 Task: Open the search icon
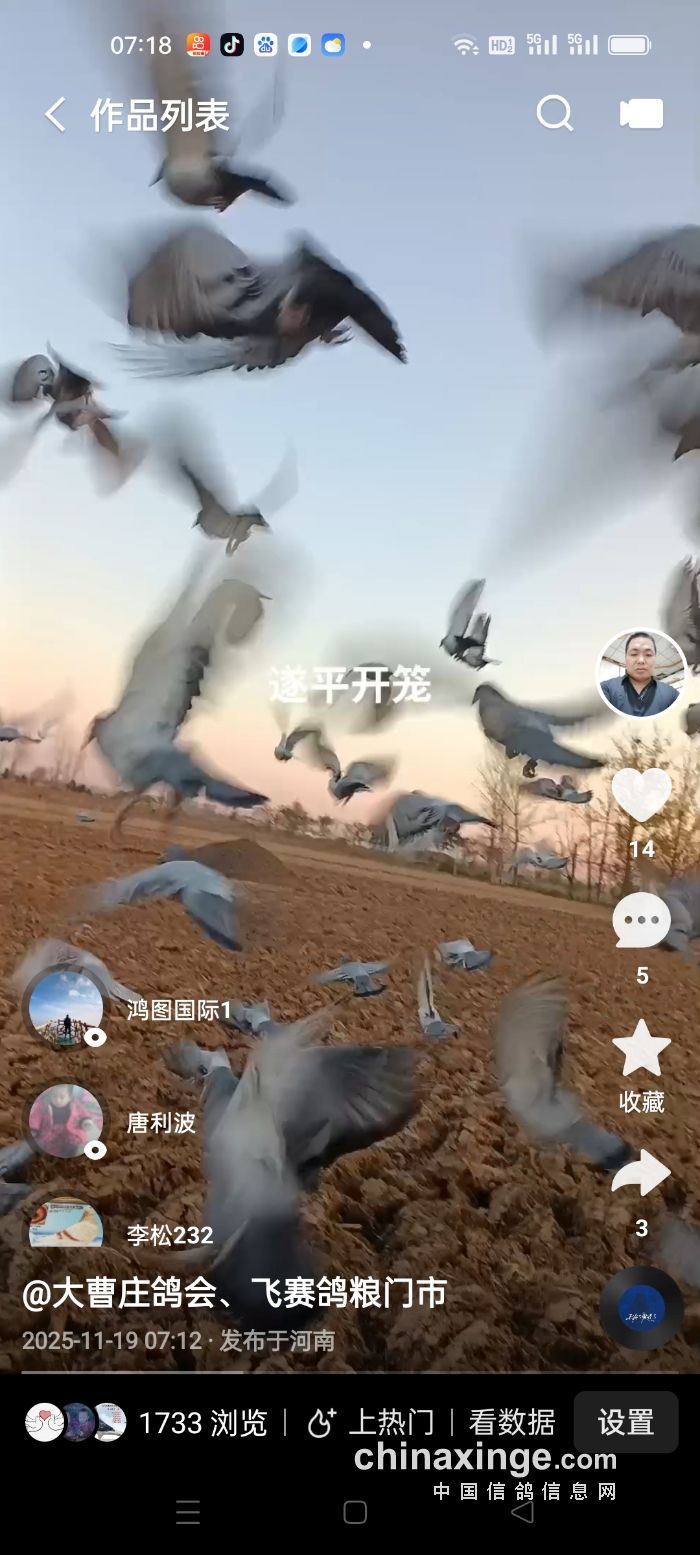[x=554, y=114]
